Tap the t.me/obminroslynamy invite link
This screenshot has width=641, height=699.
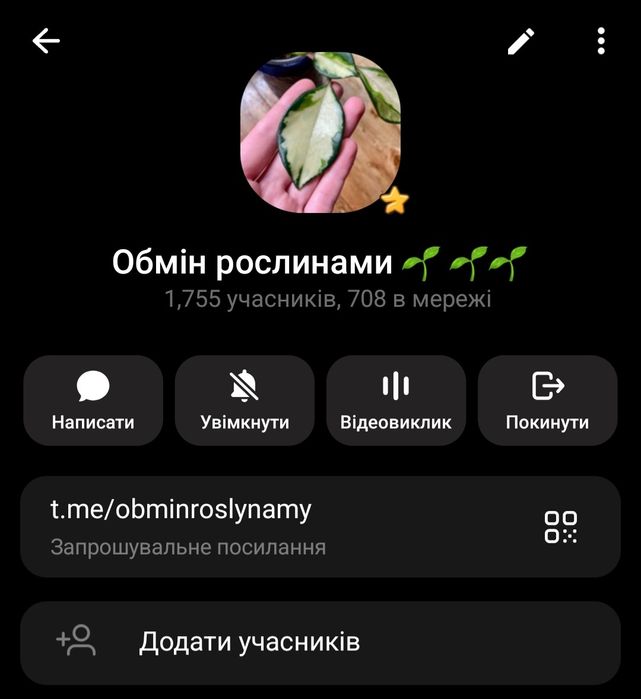(x=182, y=510)
